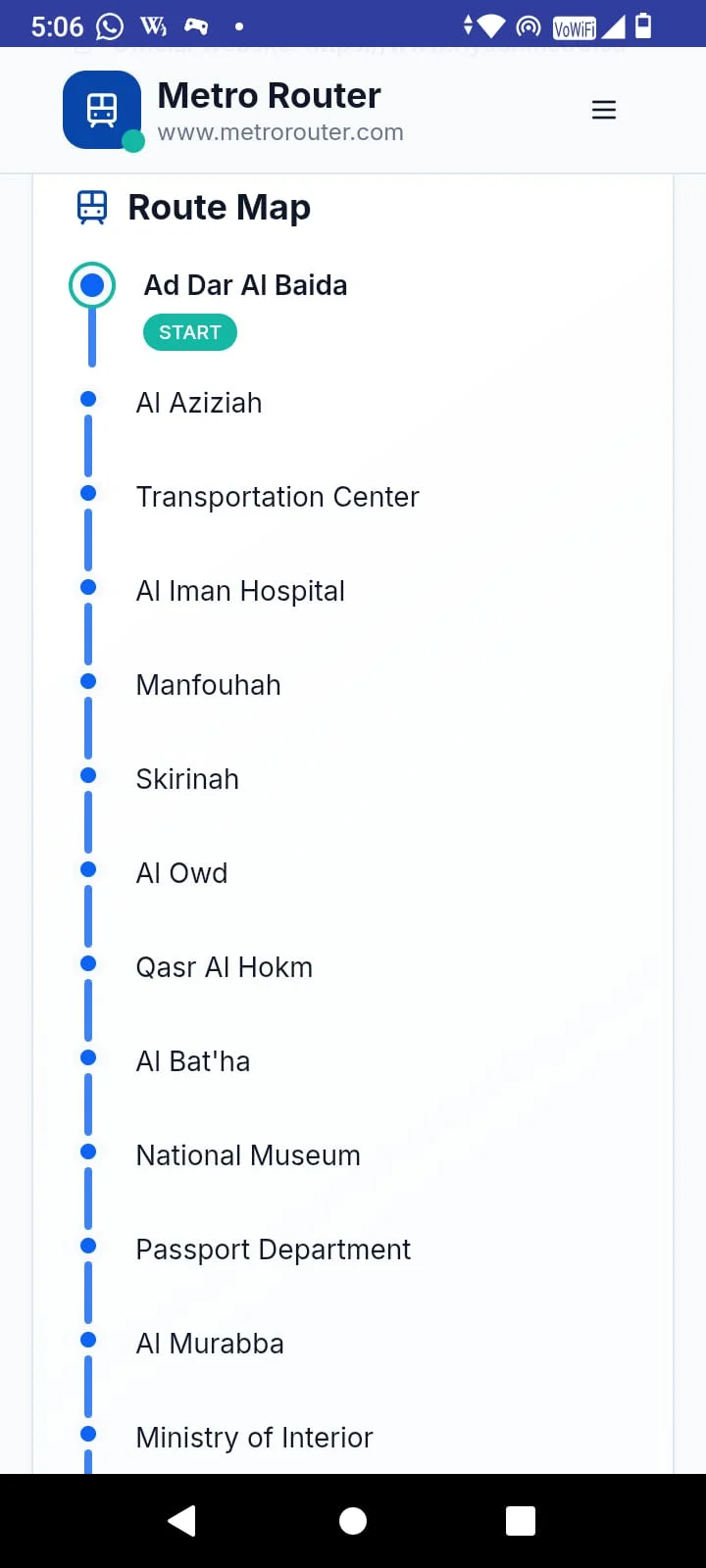Click the route line between Manfouhah and Skirinah
The image size is (706, 1568).
pyautogui.click(x=87, y=730)
